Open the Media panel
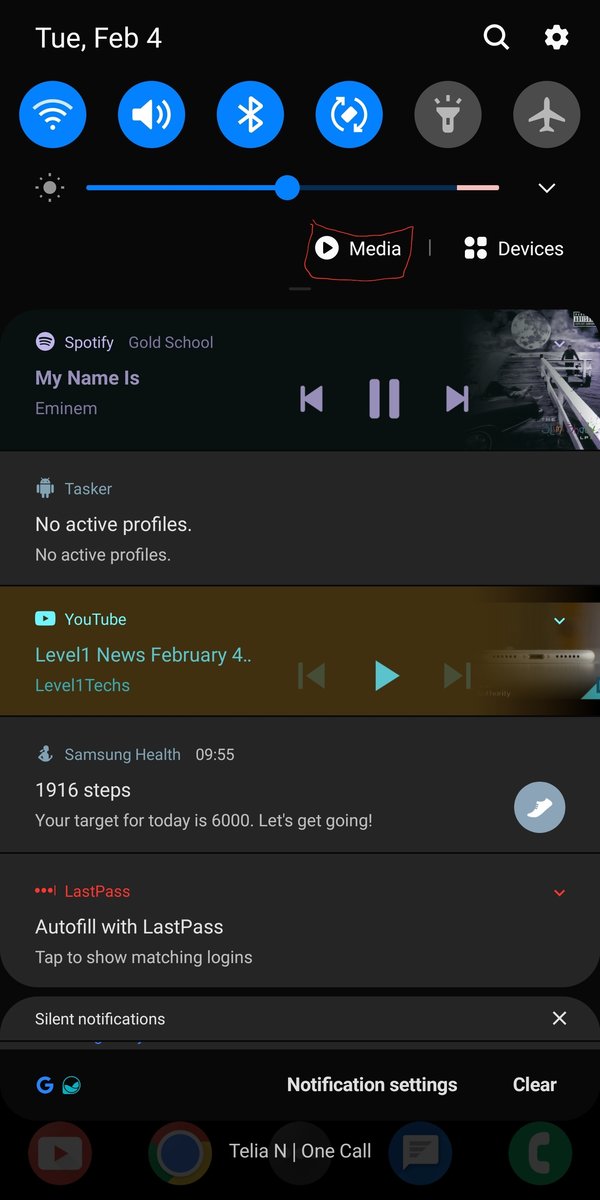600x1200 pixels. (358, 248)
